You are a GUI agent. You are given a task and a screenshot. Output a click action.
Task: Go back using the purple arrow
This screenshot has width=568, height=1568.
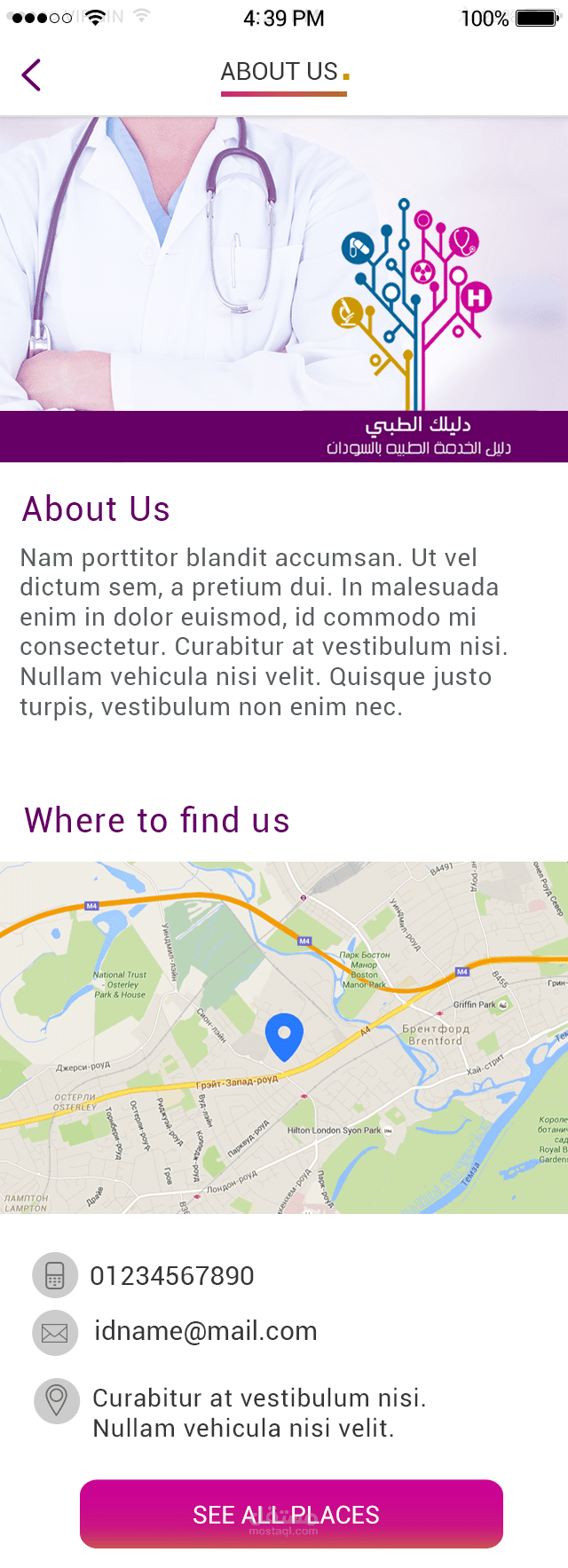32,75
